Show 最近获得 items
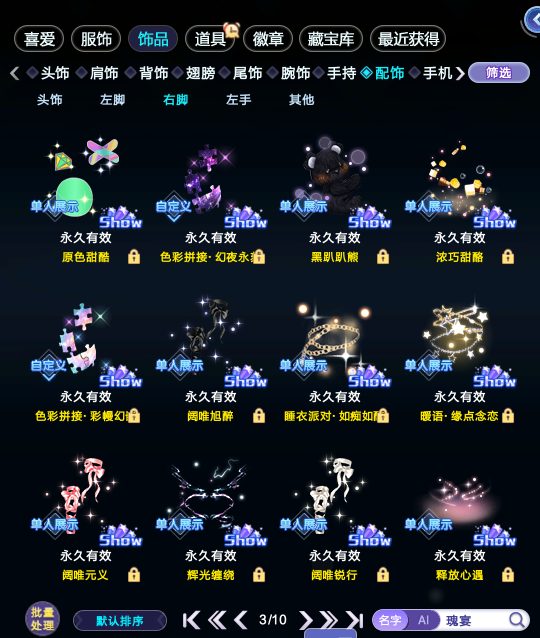Screen dimensions: 540x638 click(408, 39)
